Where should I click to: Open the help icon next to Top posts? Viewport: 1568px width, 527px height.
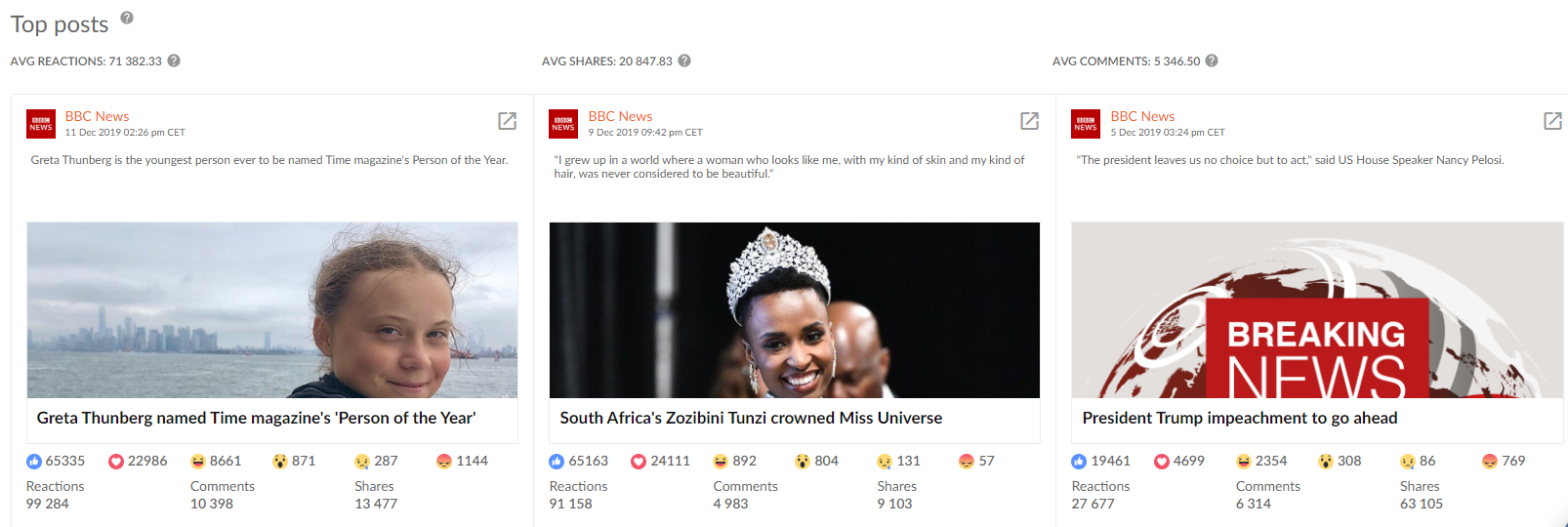[x=127, y=18]
